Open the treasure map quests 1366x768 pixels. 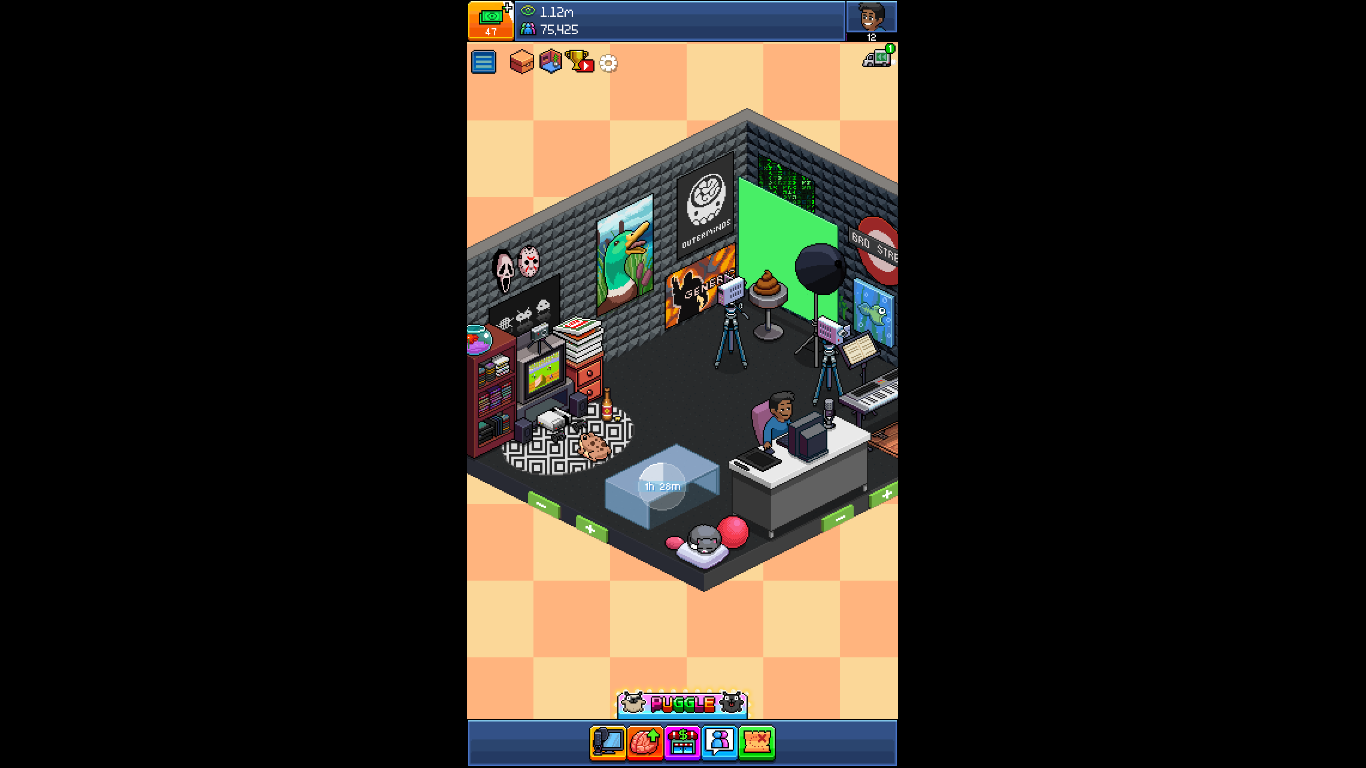tap(757, 742)
